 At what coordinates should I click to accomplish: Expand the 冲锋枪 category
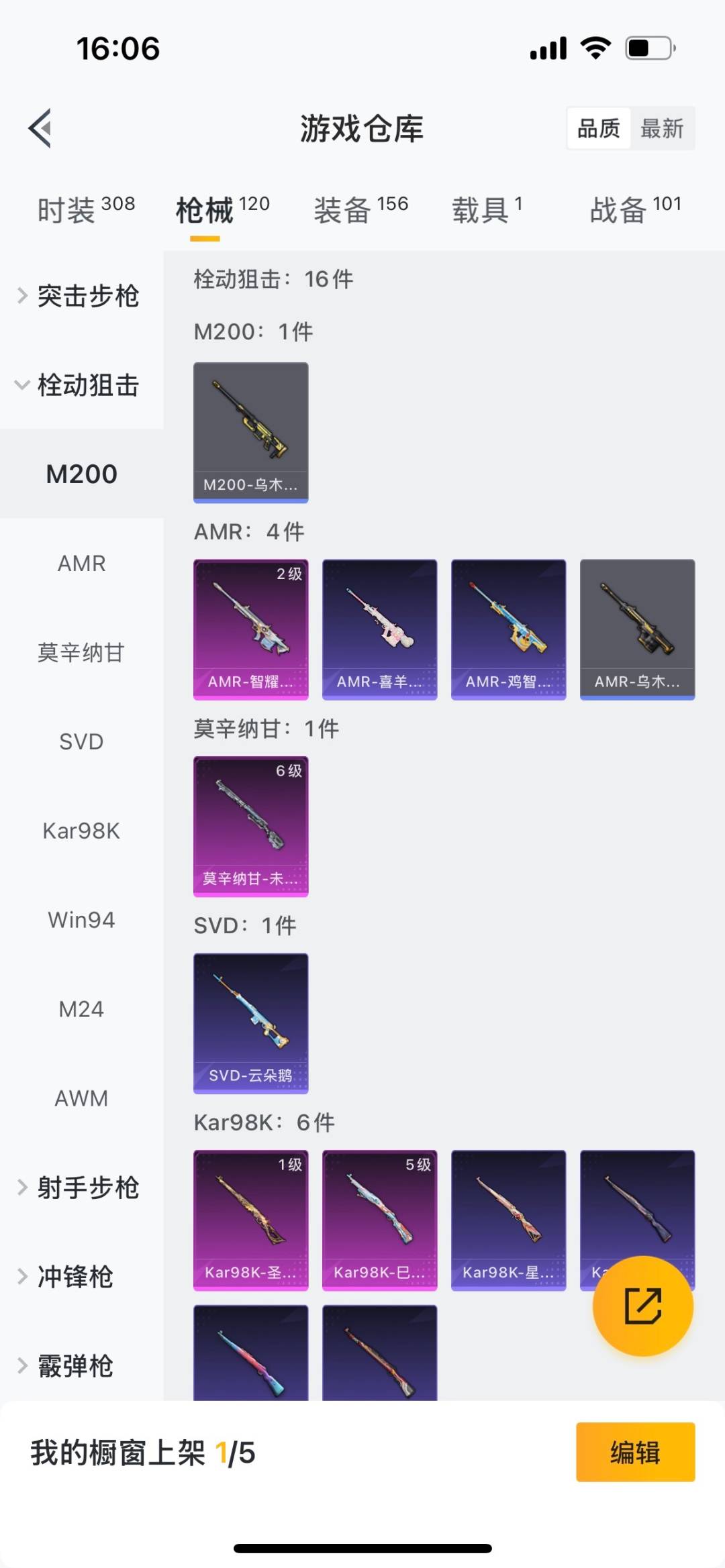tap(74, 1277)
